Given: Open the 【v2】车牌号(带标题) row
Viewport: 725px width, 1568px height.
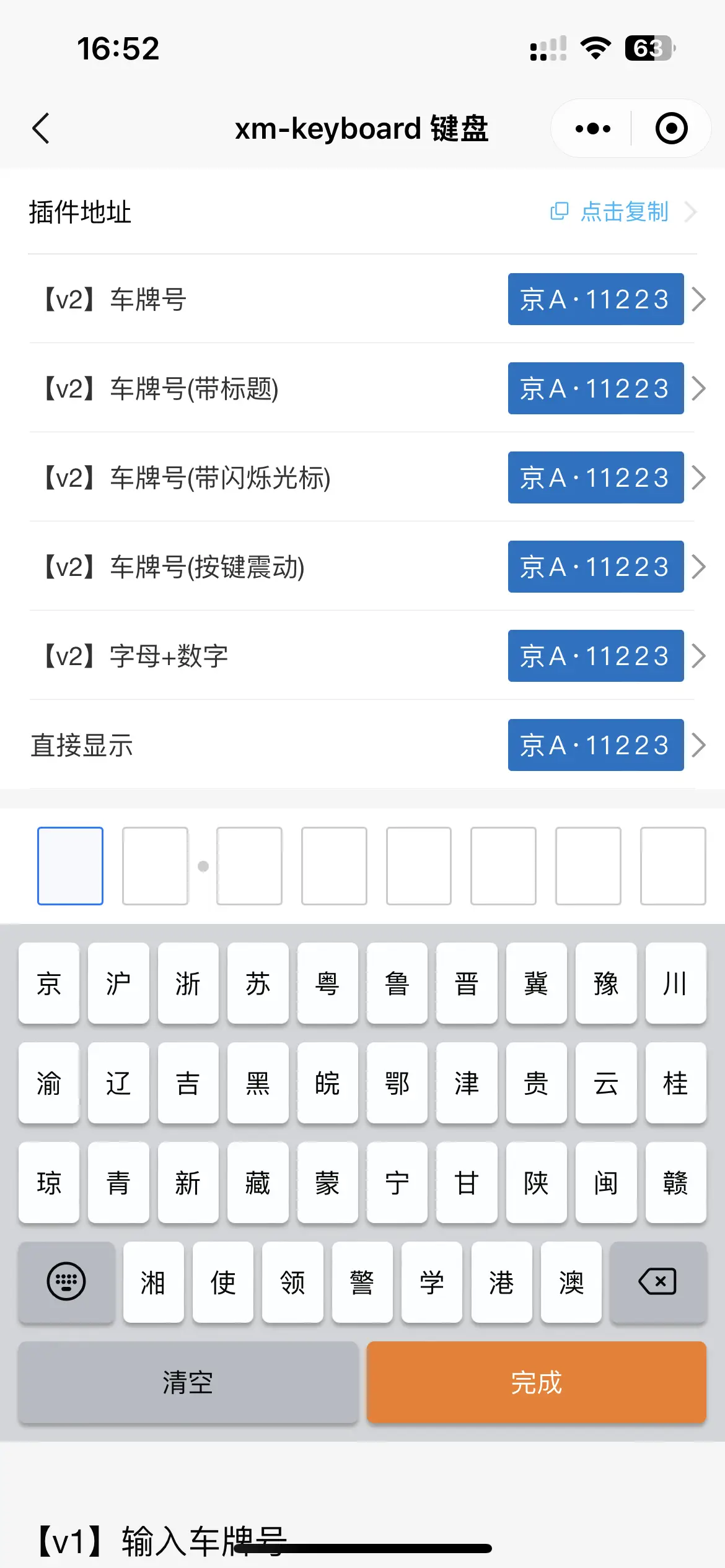Looking at the screenshot, I should (362, 388).
